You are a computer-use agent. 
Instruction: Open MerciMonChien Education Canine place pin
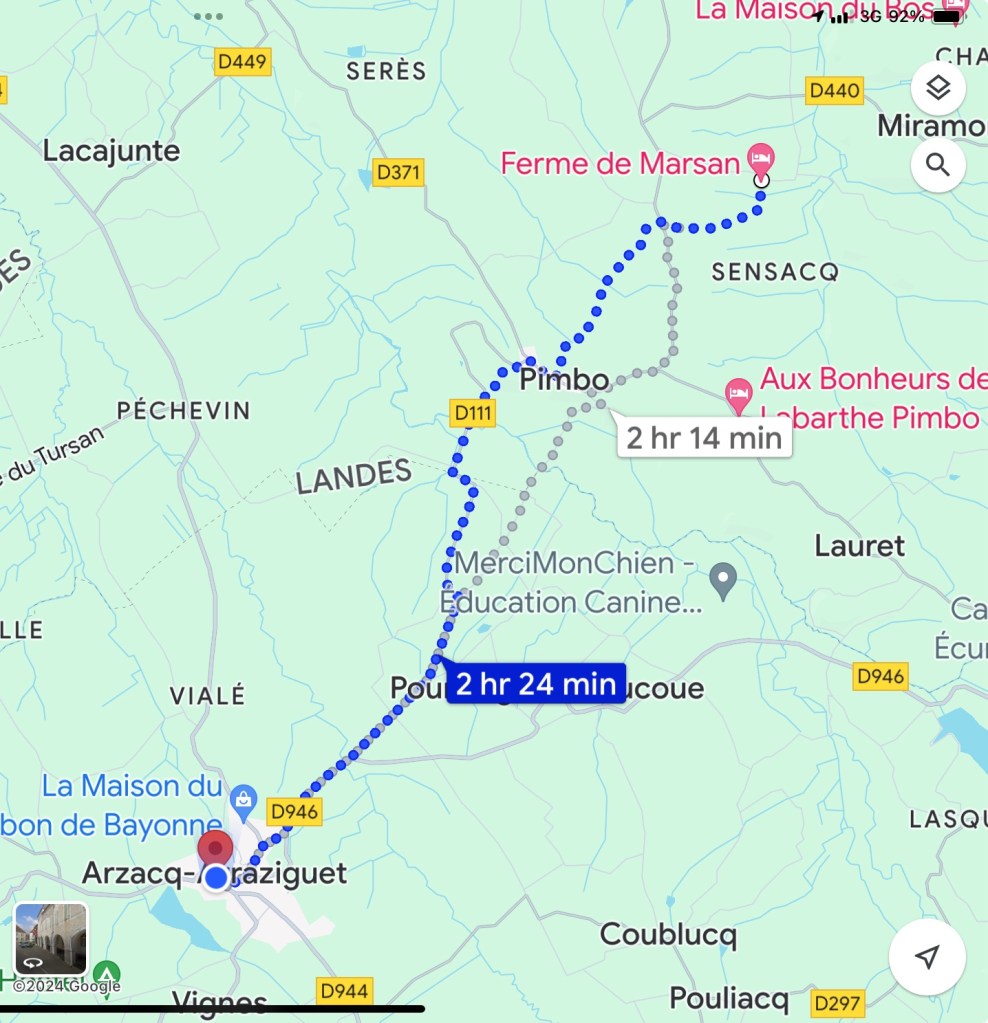click(722, 577)
